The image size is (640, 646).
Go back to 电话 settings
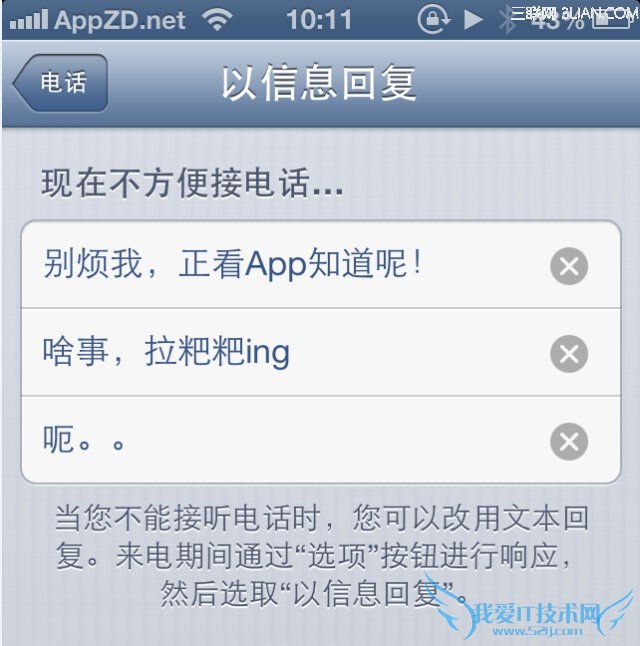tap(60, 83)
